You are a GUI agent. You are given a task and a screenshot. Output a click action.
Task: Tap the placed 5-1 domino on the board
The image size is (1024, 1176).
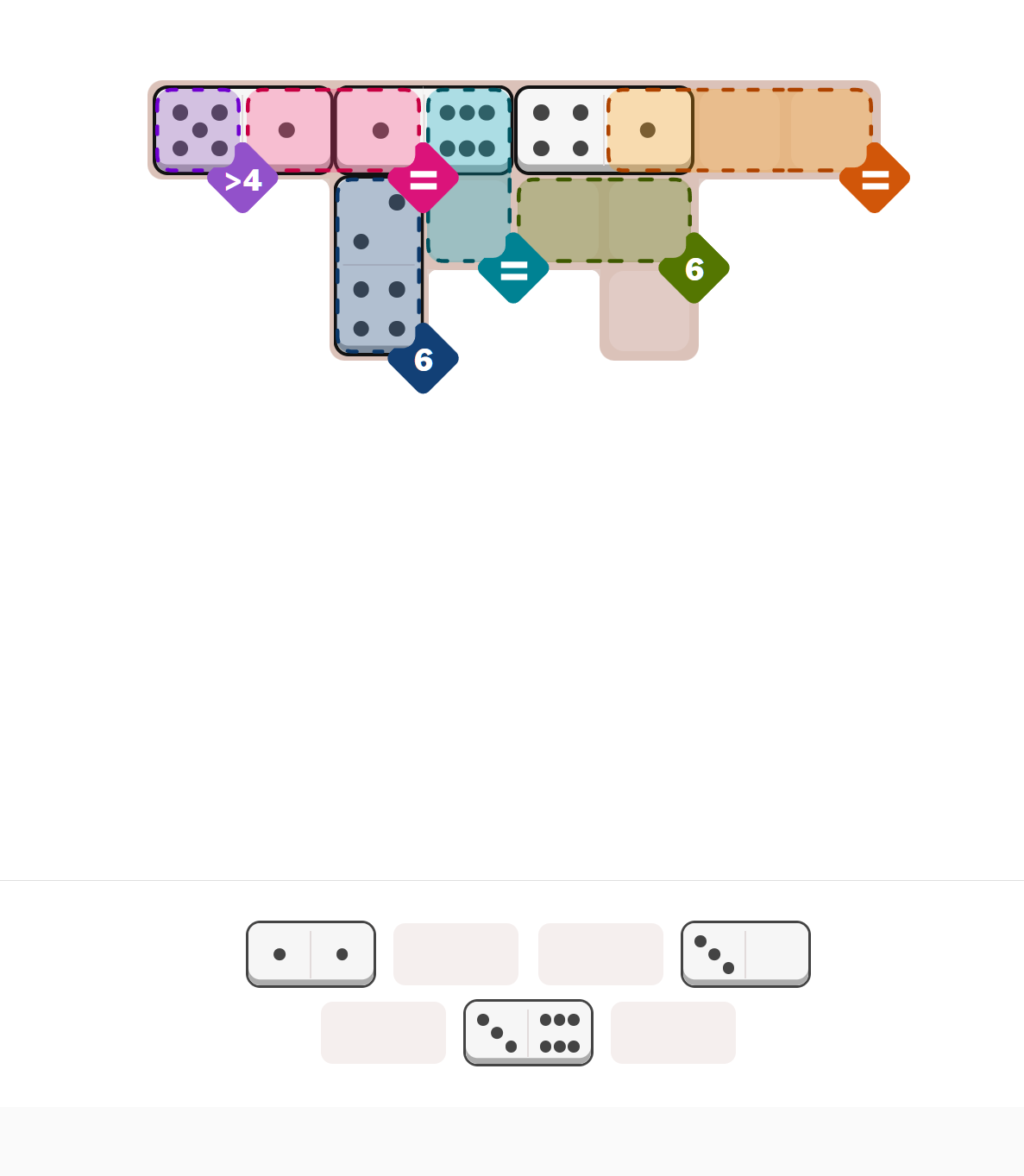(x=243, y=129)
